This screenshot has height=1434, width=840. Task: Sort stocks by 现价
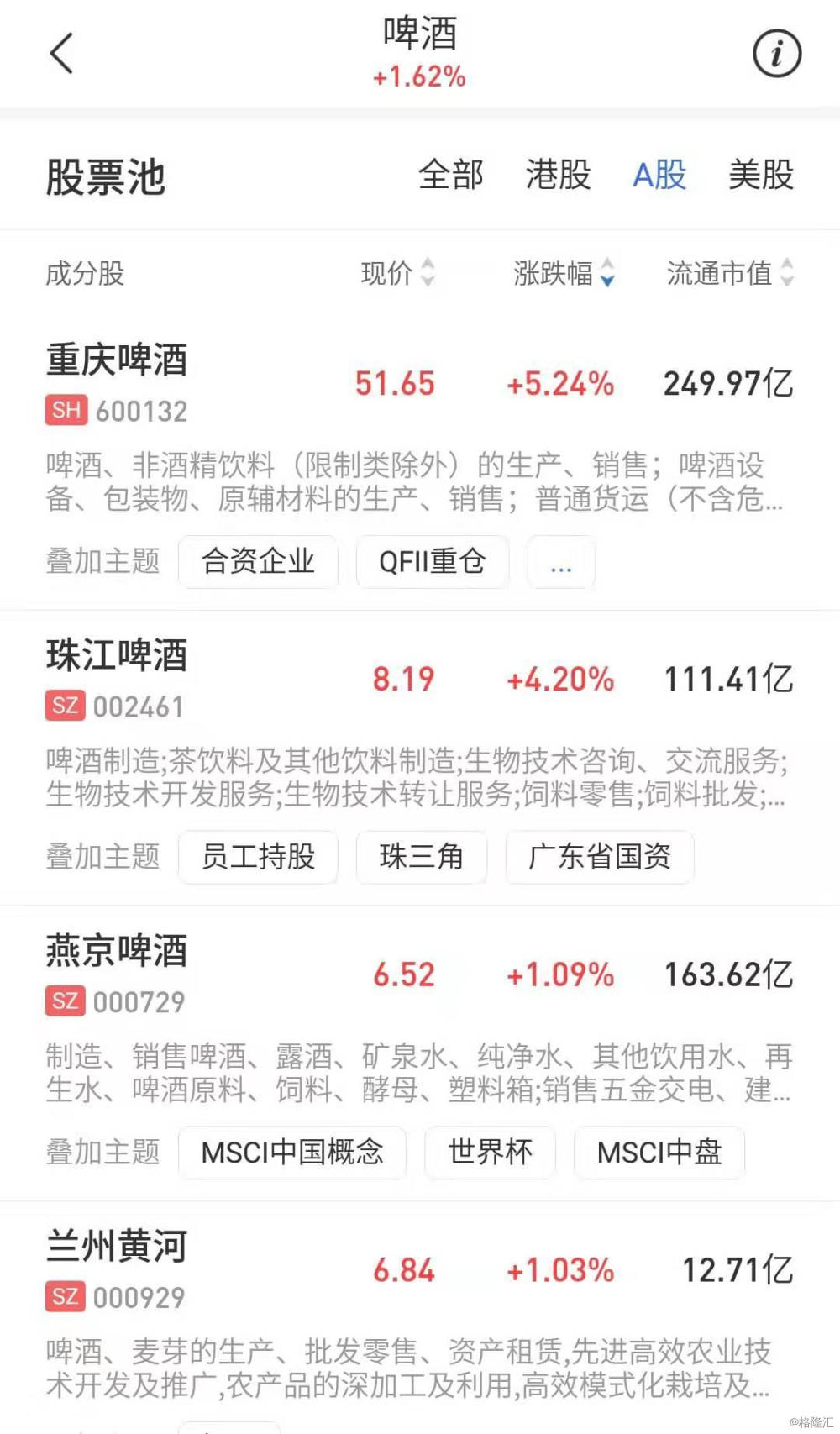click(x=398, y=273)
